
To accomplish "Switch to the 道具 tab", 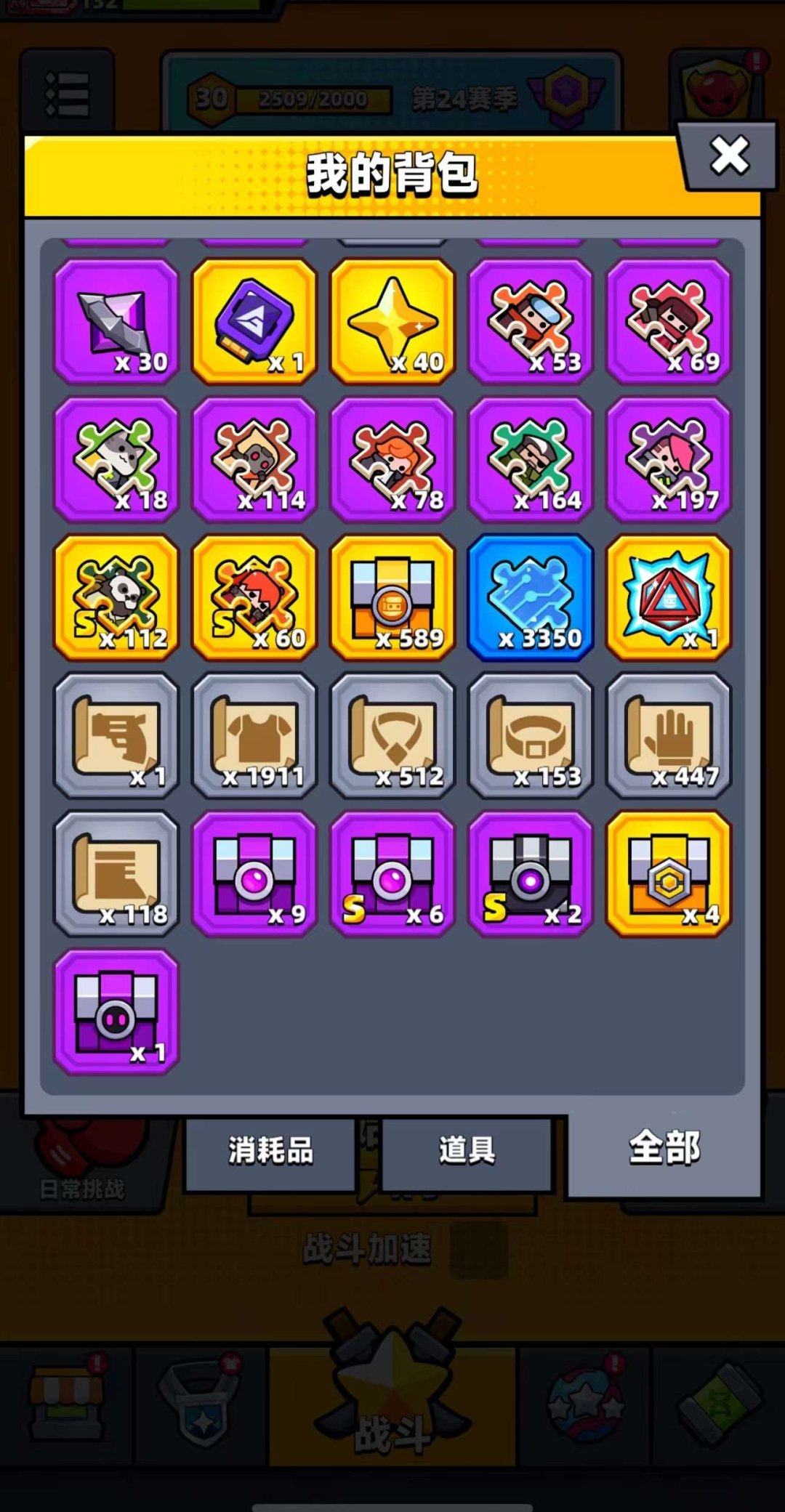I will [467, 1151].
